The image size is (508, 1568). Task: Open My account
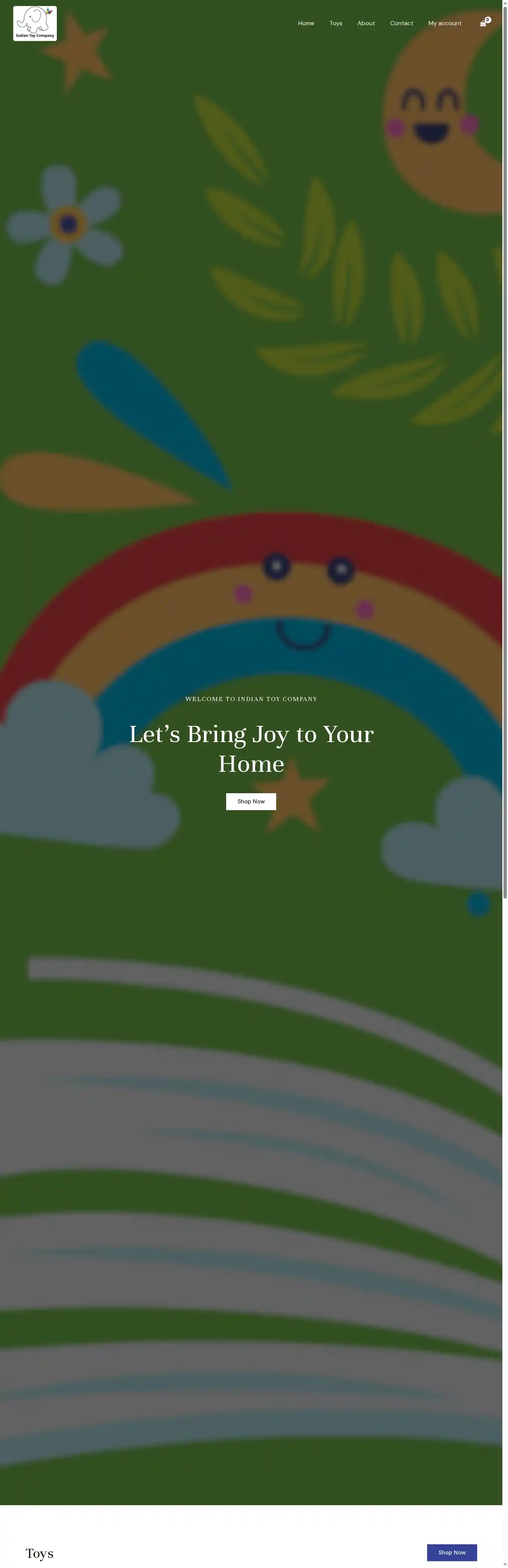pos(445,23)
